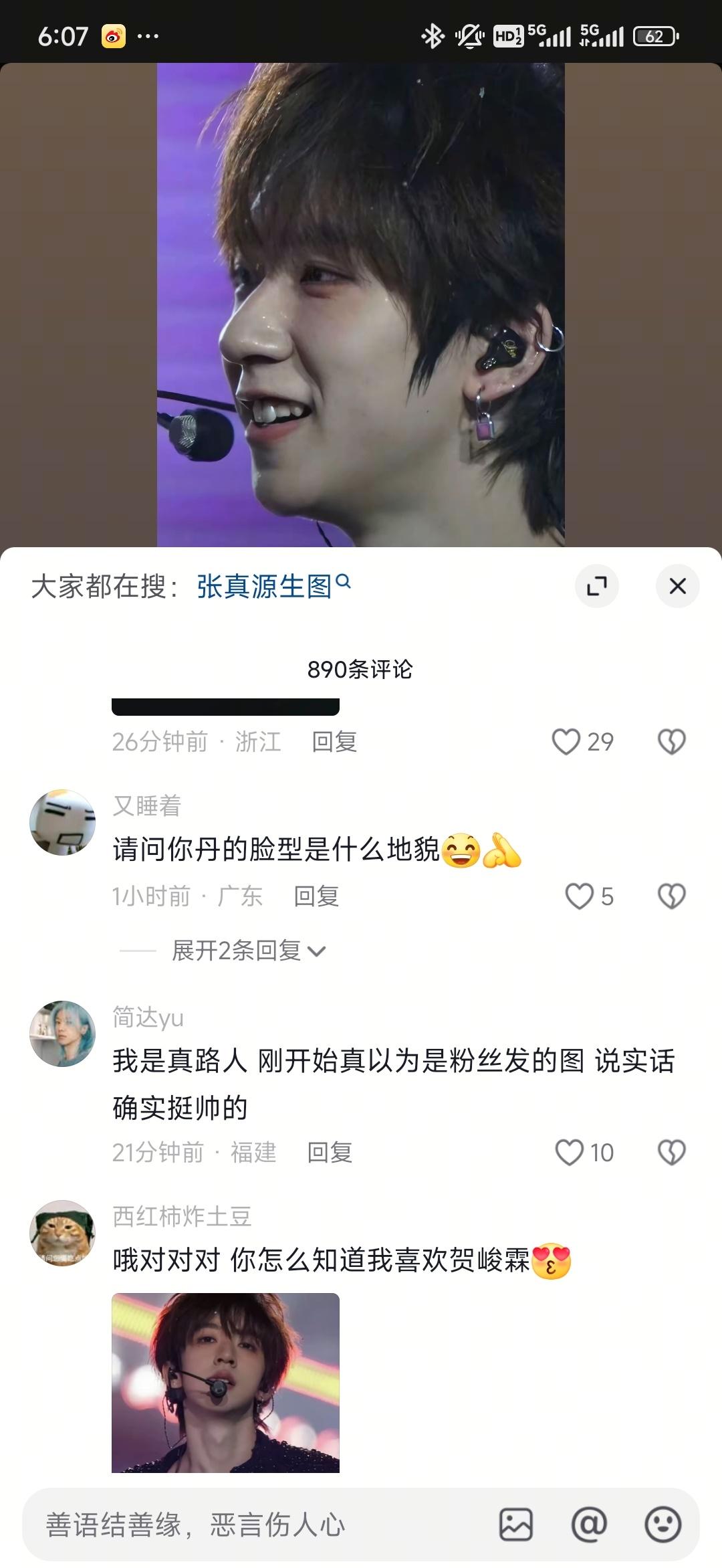Screen dimensions: 722x1568
Task: View image attached in 西红柿炸土豆's comment
Action: 225,1382
